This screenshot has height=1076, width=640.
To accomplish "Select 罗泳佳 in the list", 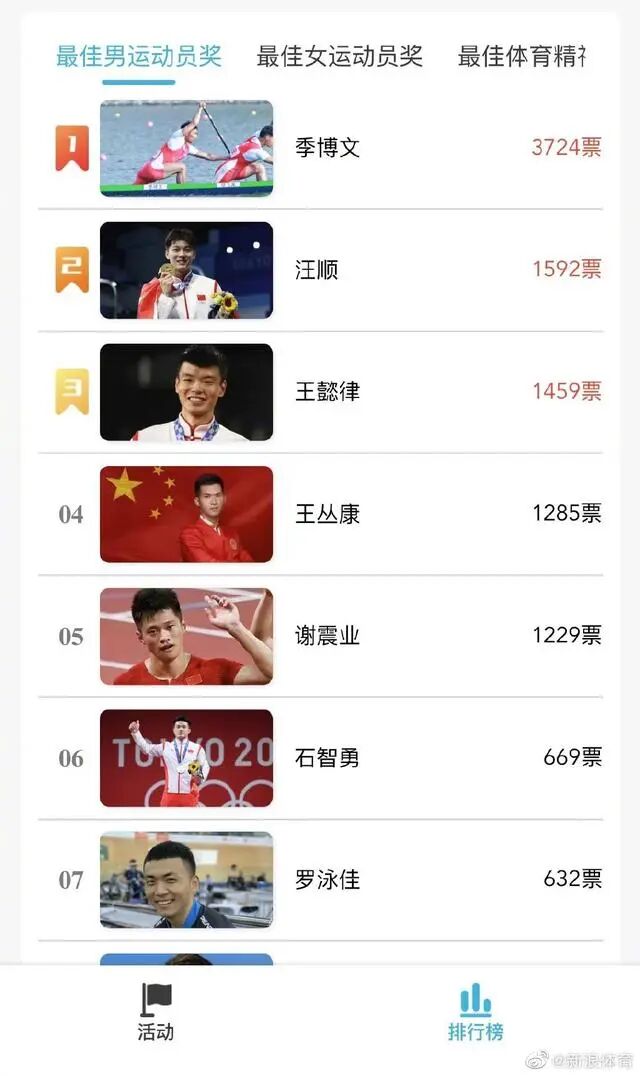I will [x=327, y=880].
